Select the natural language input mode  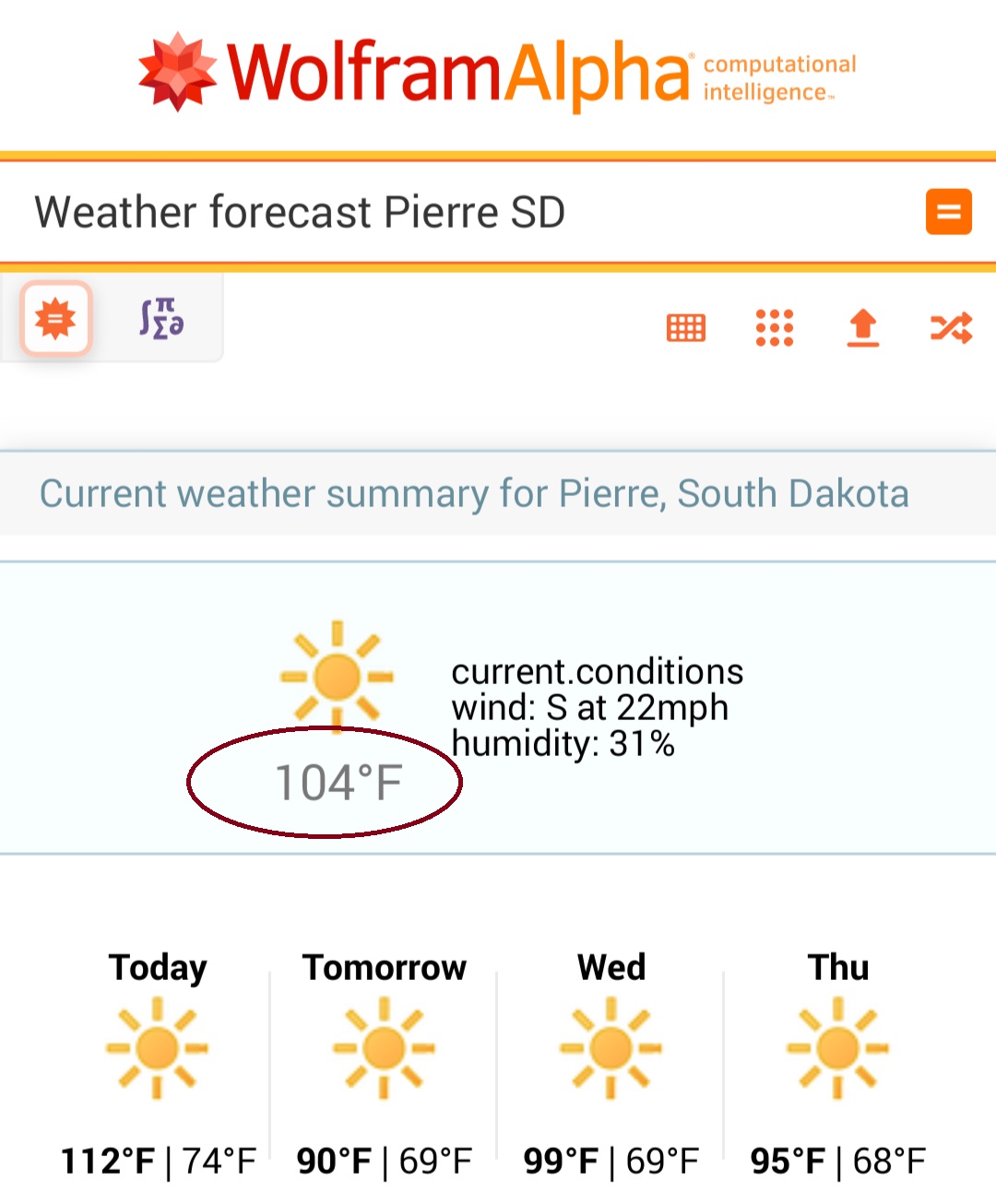tap(55, 319)
